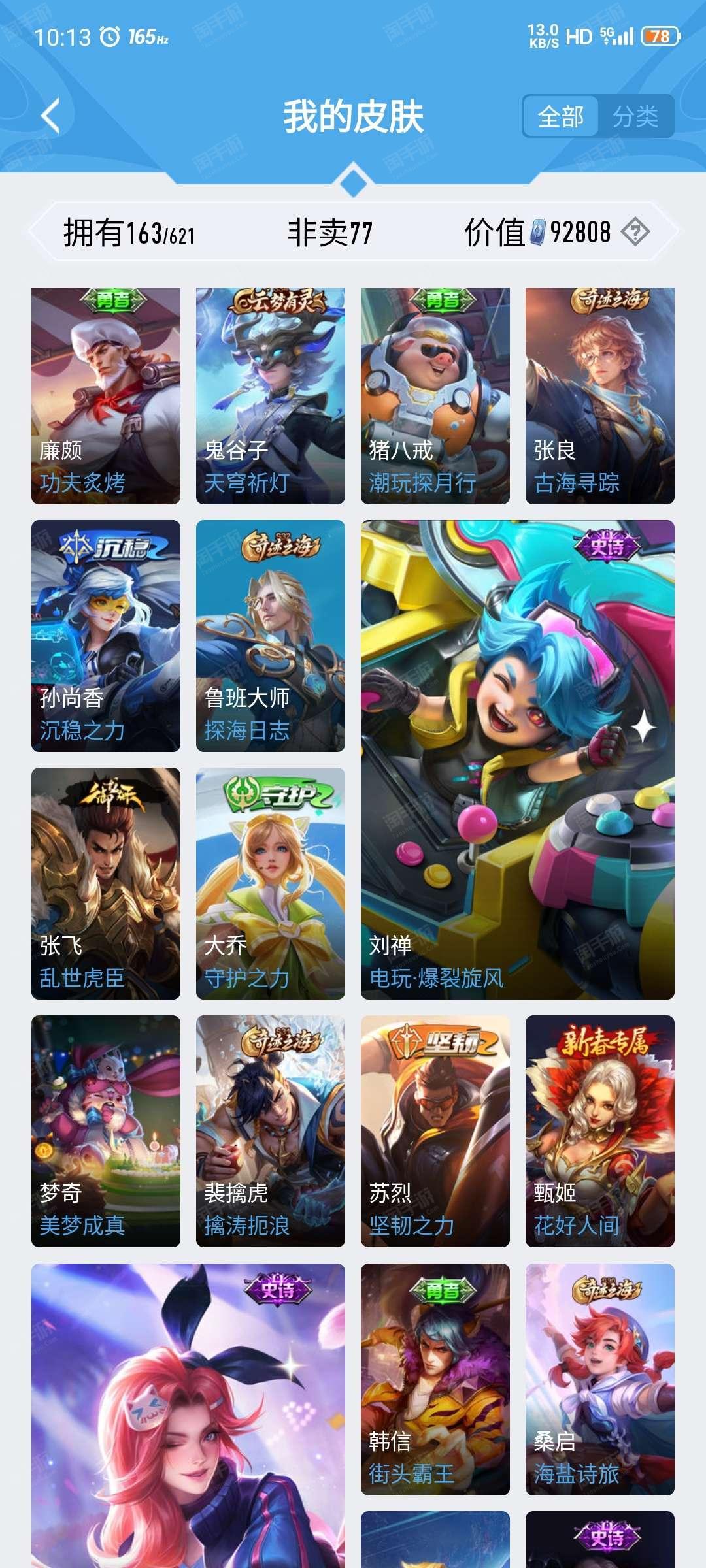Screen dimensions: 706x1568
Task: Select the 全部 tab
Action: point(561,117)
